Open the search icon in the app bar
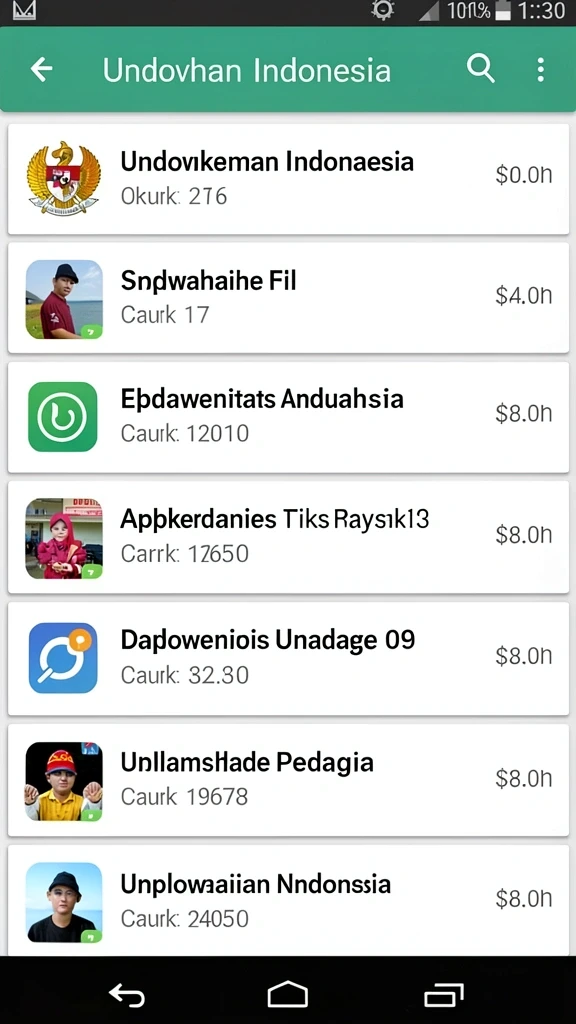Screen dimensions: 576x1024 481,69
